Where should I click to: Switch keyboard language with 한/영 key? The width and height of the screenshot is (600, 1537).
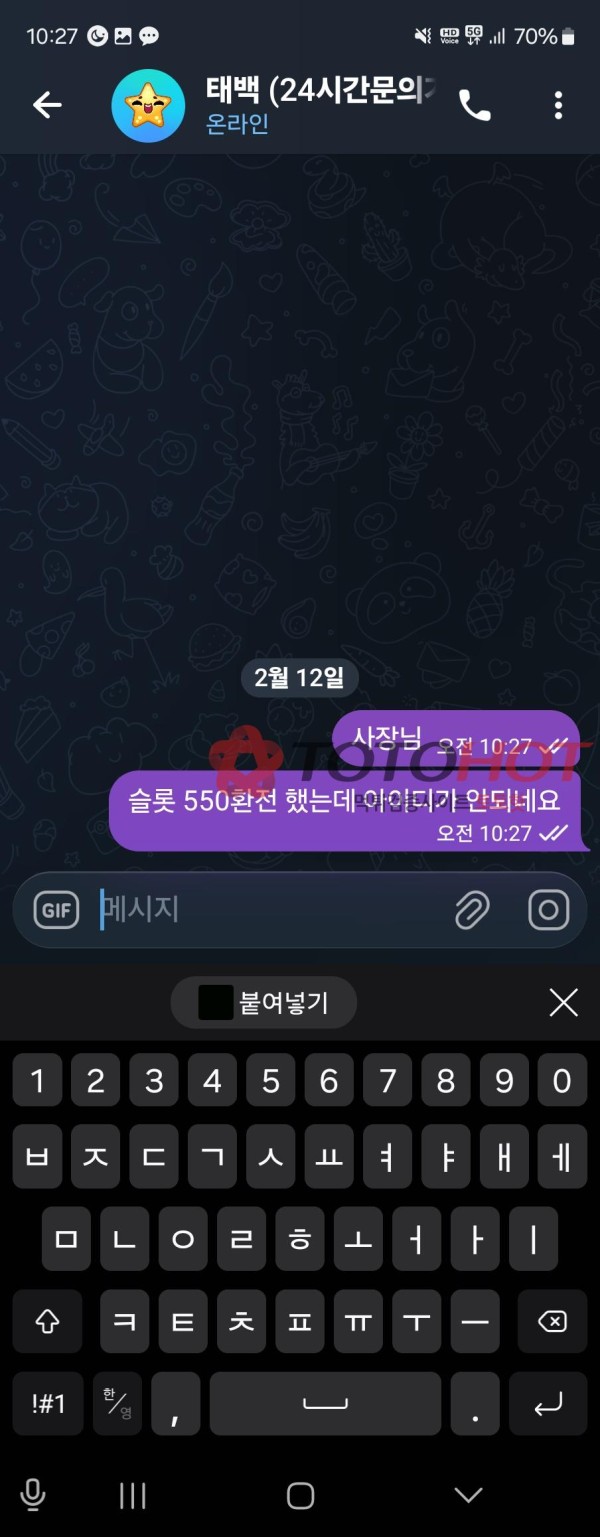(118, 1404)
